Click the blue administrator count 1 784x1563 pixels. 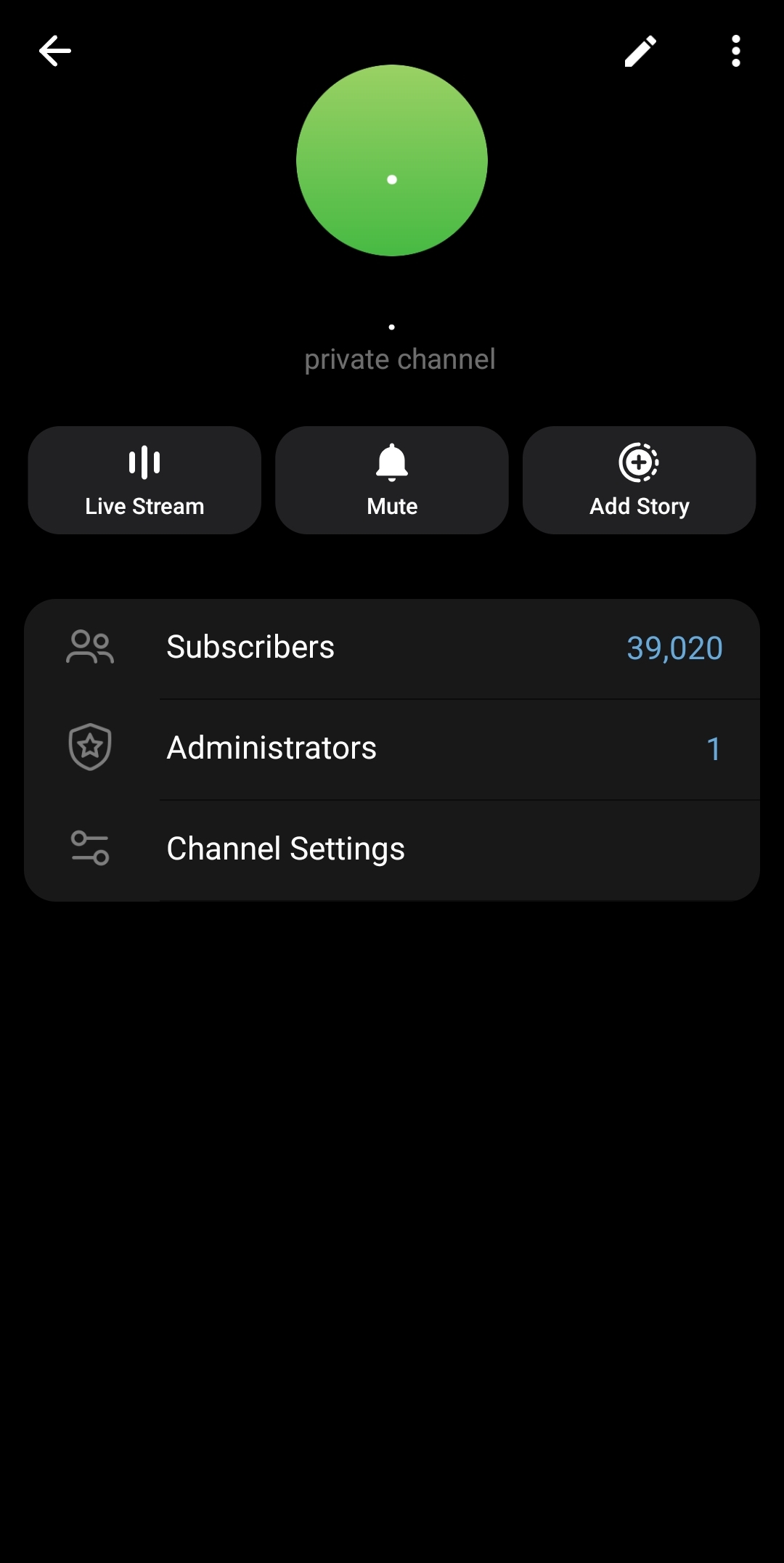[x=714, y=748]
